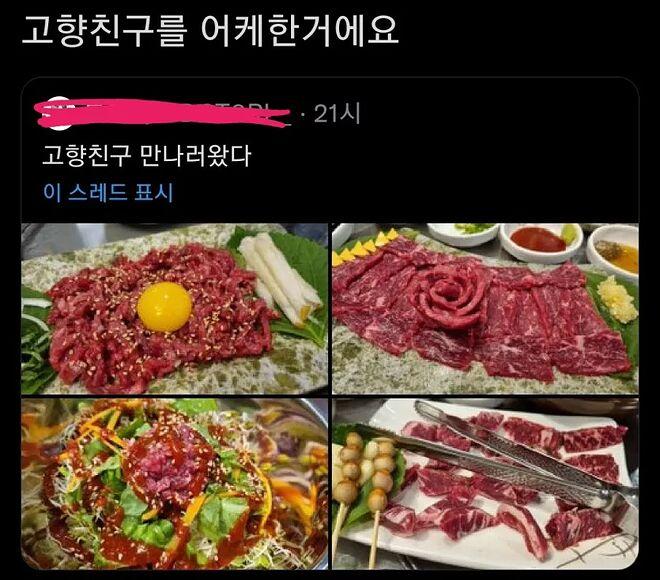This screenshot has width=660, height=580.
Task: Open the '이 스레드 표시' link
Action: tap(108, 192)
